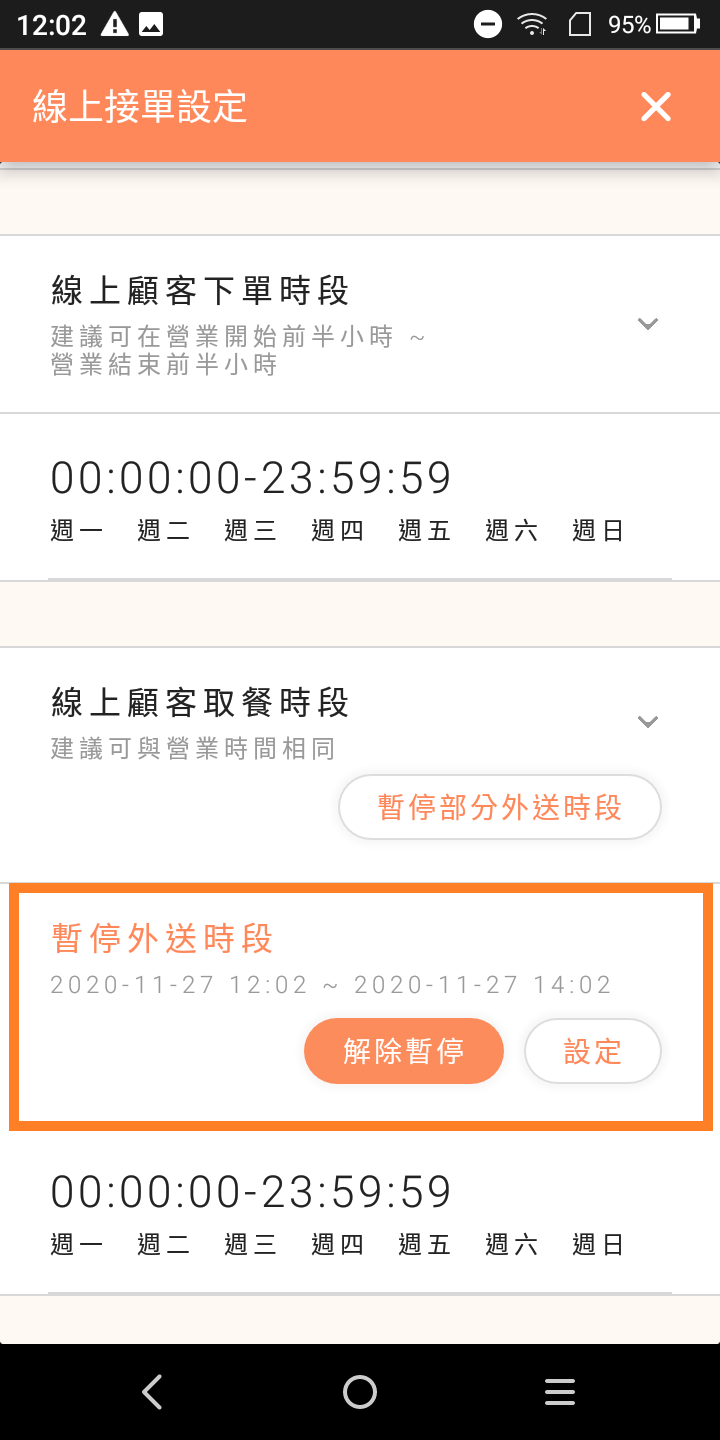Image resolution: width=720 pixels, height=1440 pixels.
Task: Close the 線上接單設定 screen
Action: click(x=656, y=106)
